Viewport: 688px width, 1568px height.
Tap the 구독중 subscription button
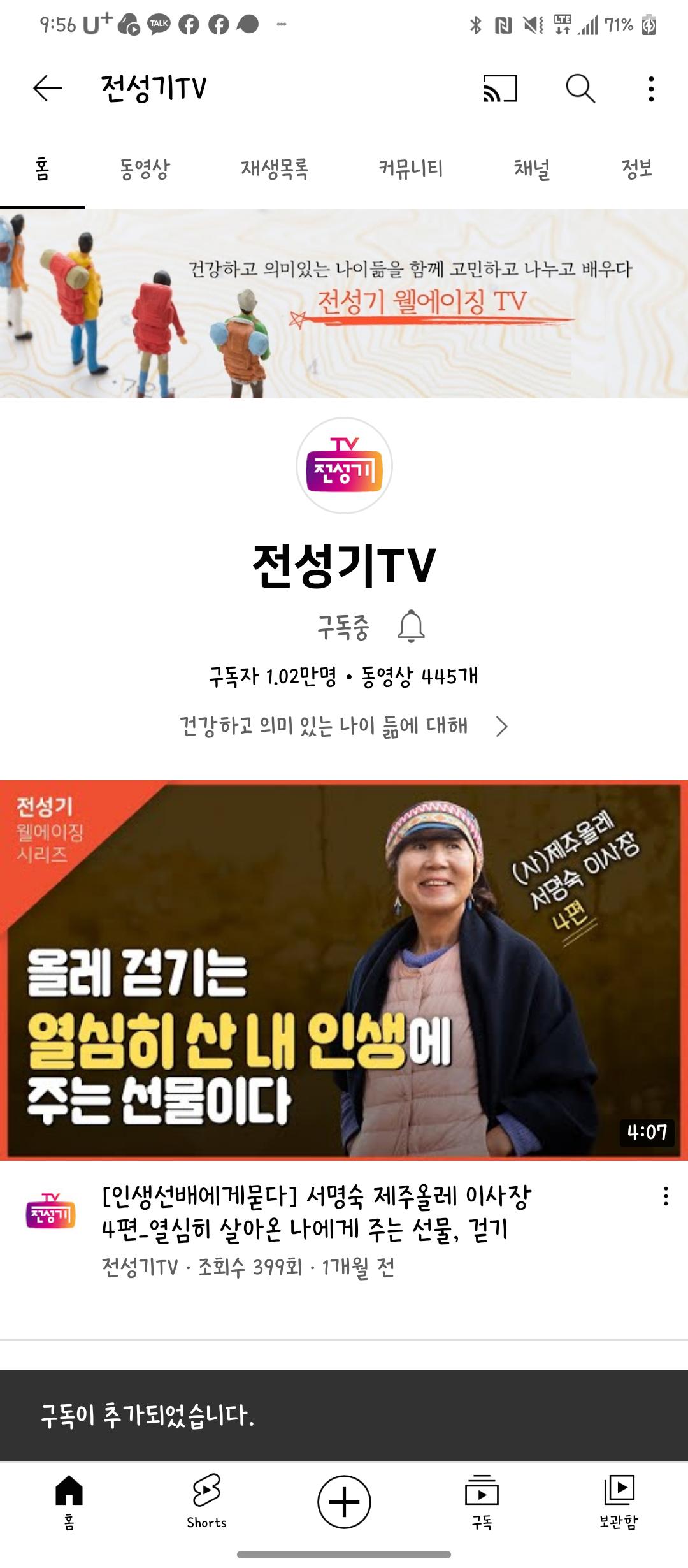click(x=343, y=627)
